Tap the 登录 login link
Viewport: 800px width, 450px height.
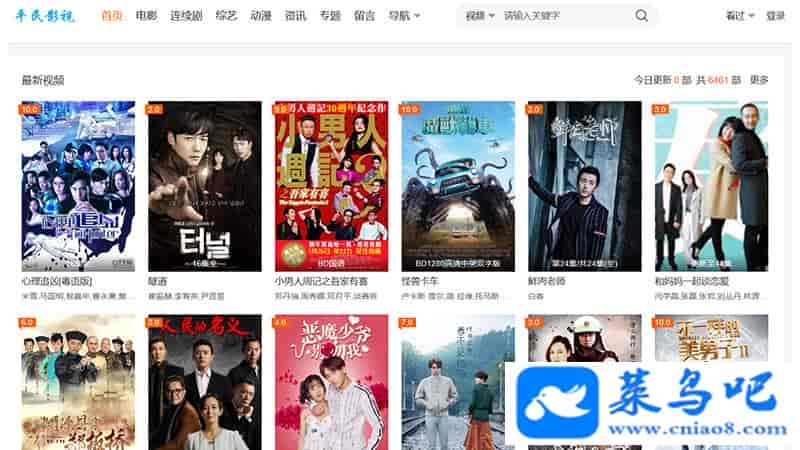pyautogui.click(x=775, y=16)
